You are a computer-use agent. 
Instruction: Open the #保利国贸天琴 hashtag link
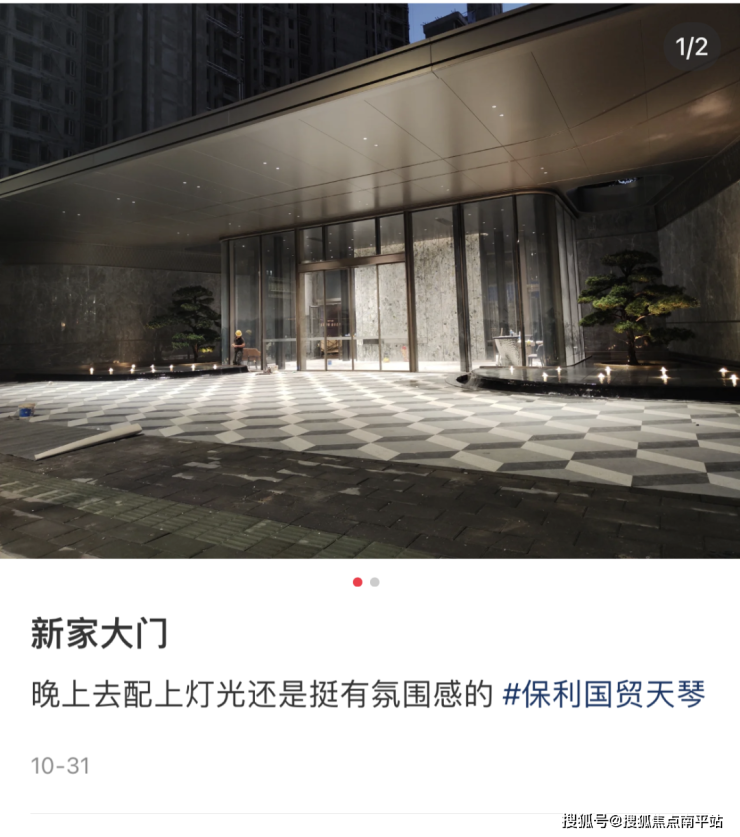pos(603,694)
